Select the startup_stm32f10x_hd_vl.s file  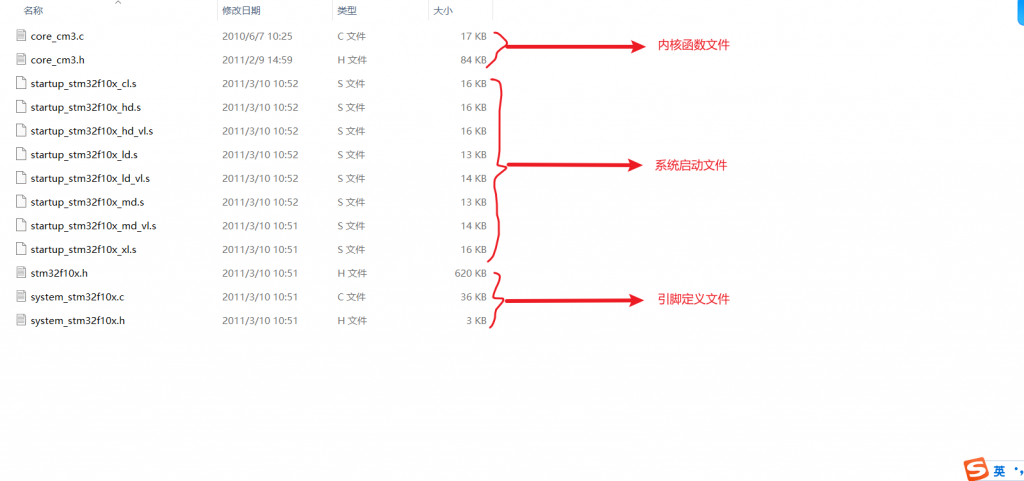[x=91, y=131]
